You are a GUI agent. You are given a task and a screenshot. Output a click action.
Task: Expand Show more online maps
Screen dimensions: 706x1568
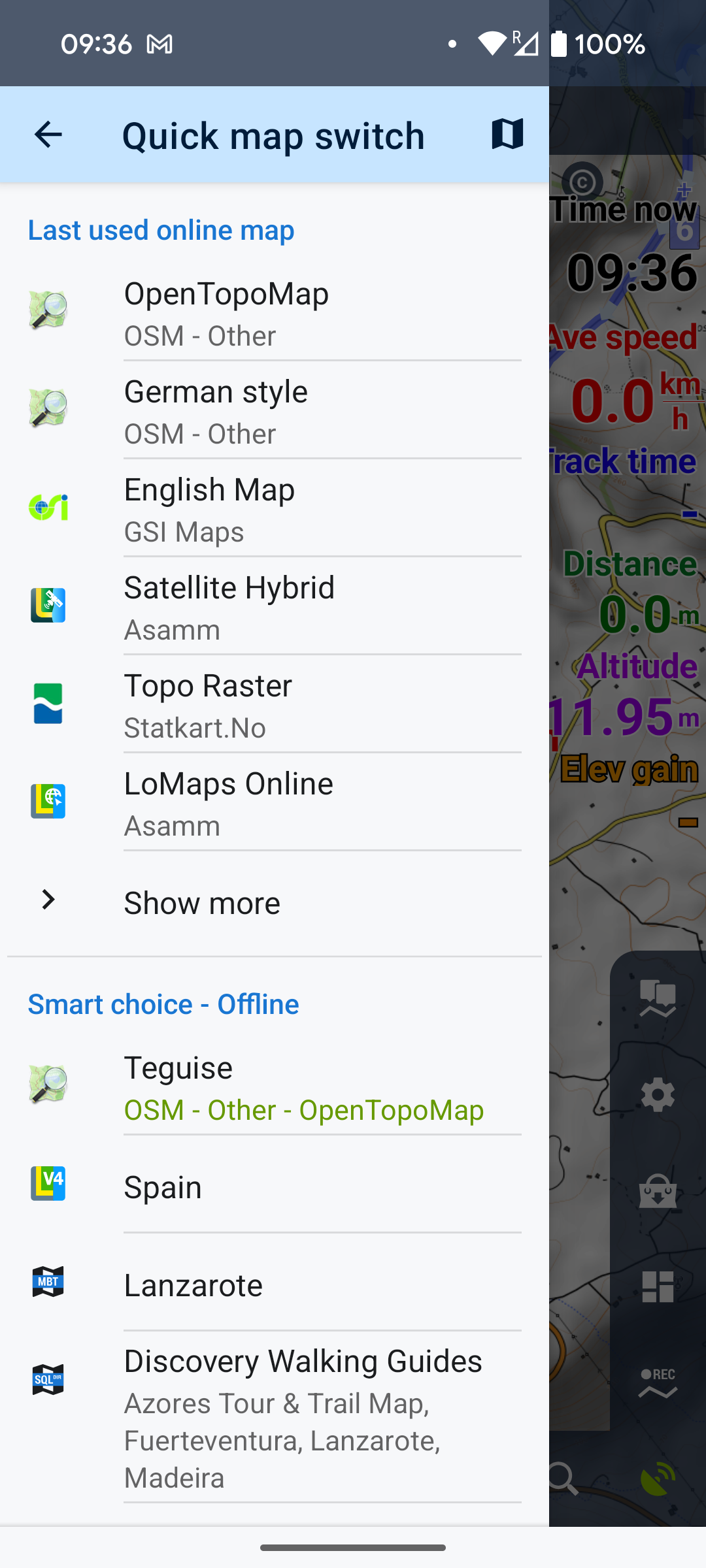click(x=203, y=903)
